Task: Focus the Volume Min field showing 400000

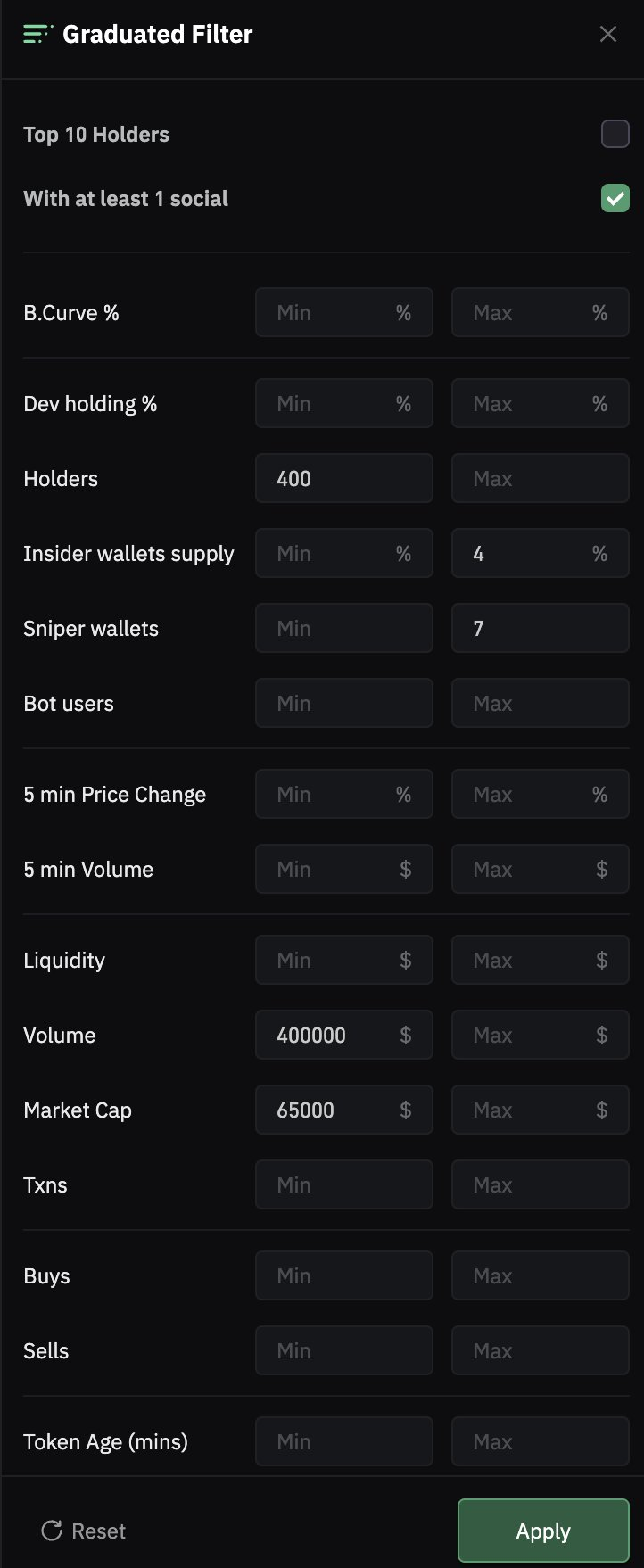Action: click(343, 1035)
